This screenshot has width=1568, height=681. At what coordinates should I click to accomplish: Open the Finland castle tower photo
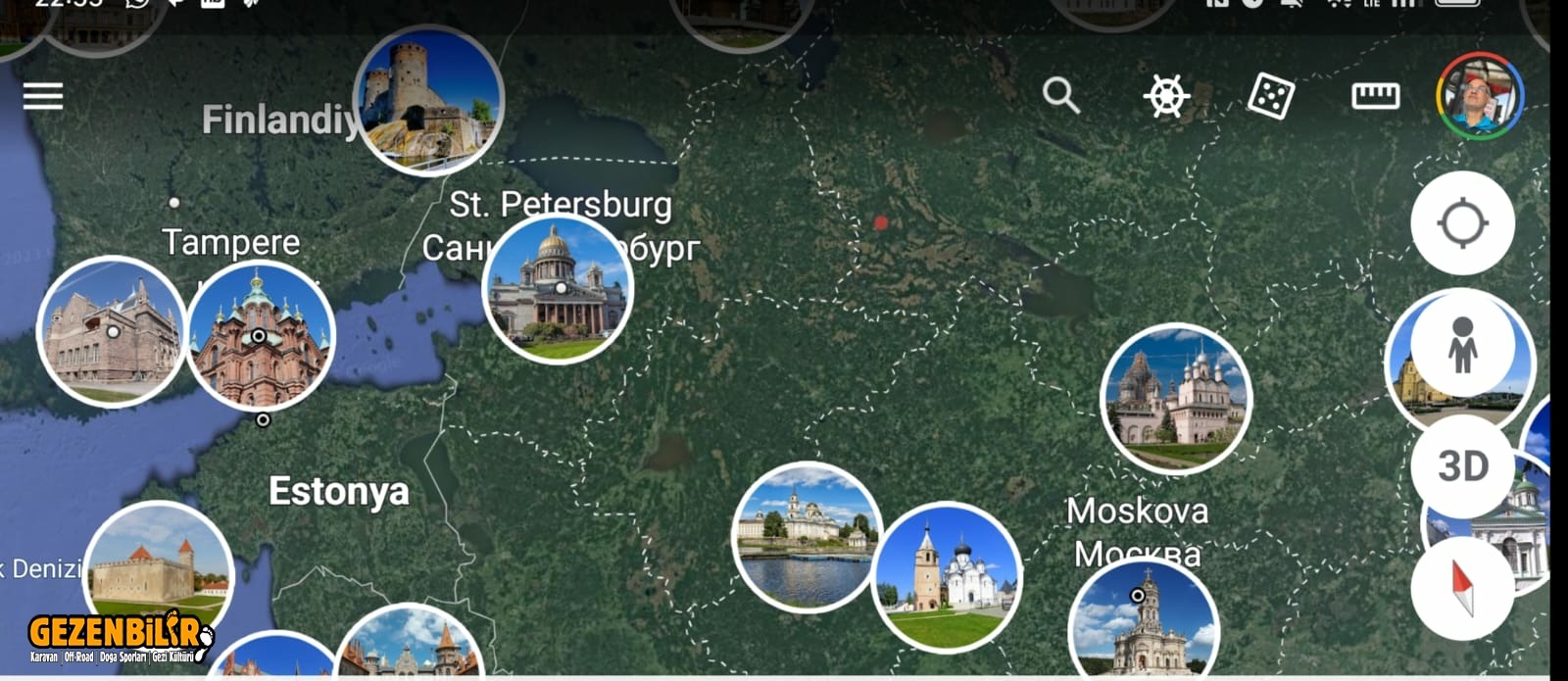tap(428, 101)
